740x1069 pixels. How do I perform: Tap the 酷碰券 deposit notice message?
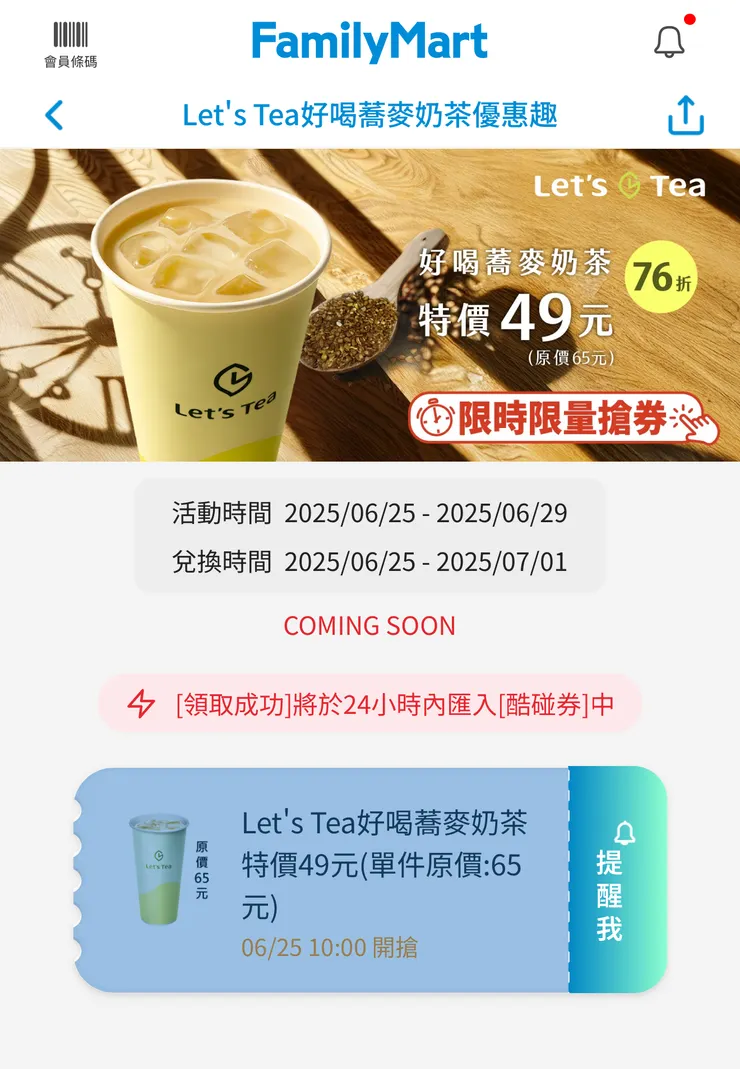(x=370, y=703)
